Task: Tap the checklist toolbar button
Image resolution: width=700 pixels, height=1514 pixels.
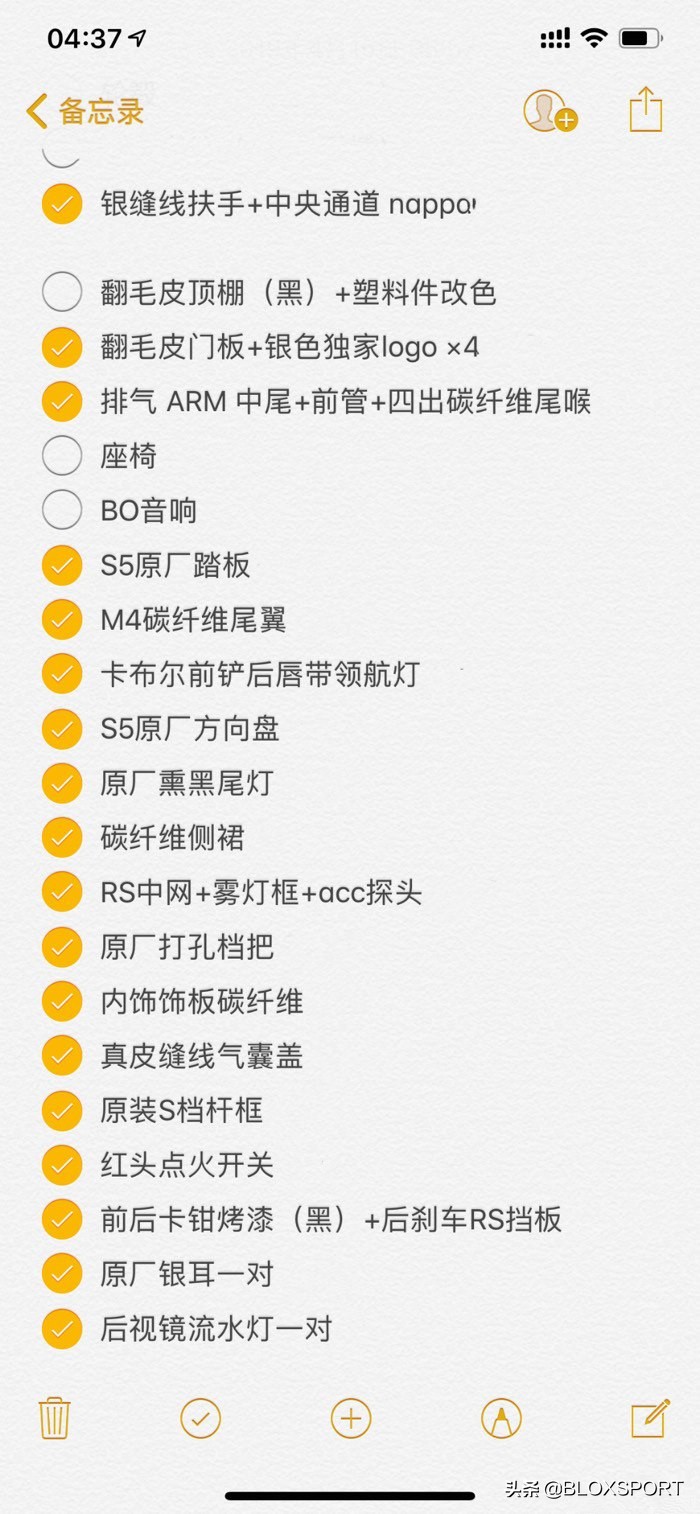Action: [x=200, y=1418]
